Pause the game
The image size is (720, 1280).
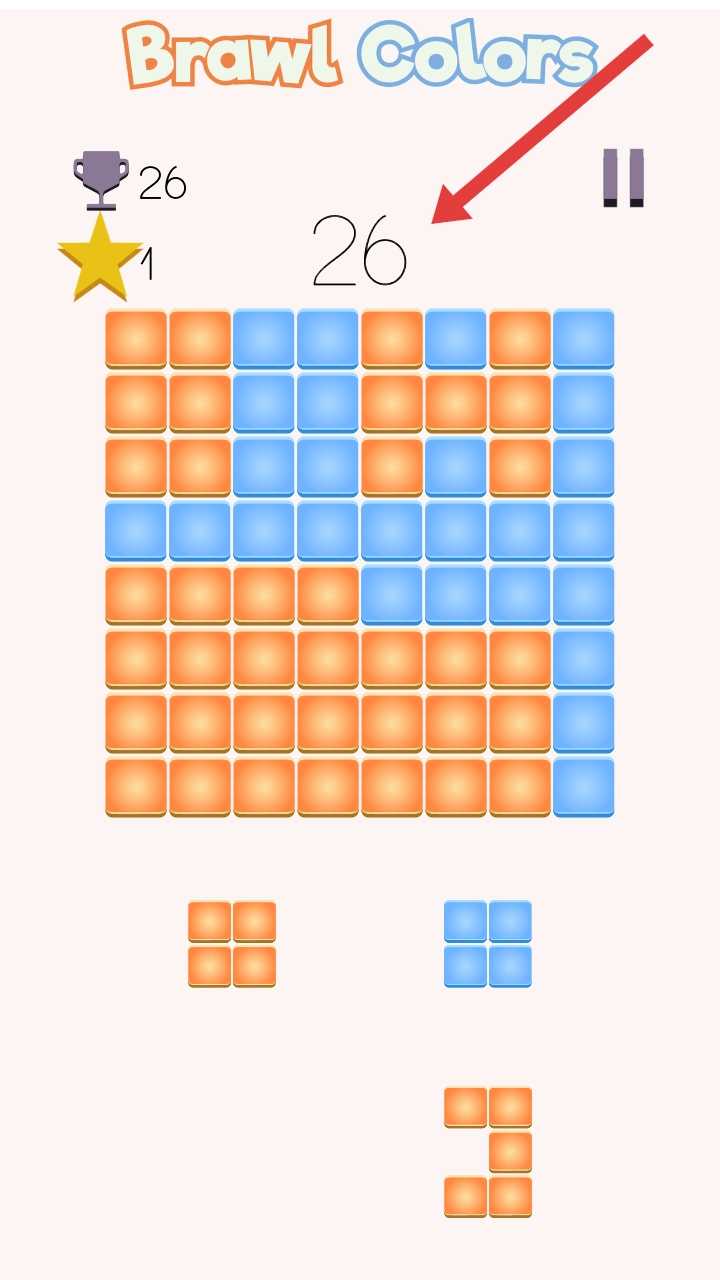click(x=623, y=178)
